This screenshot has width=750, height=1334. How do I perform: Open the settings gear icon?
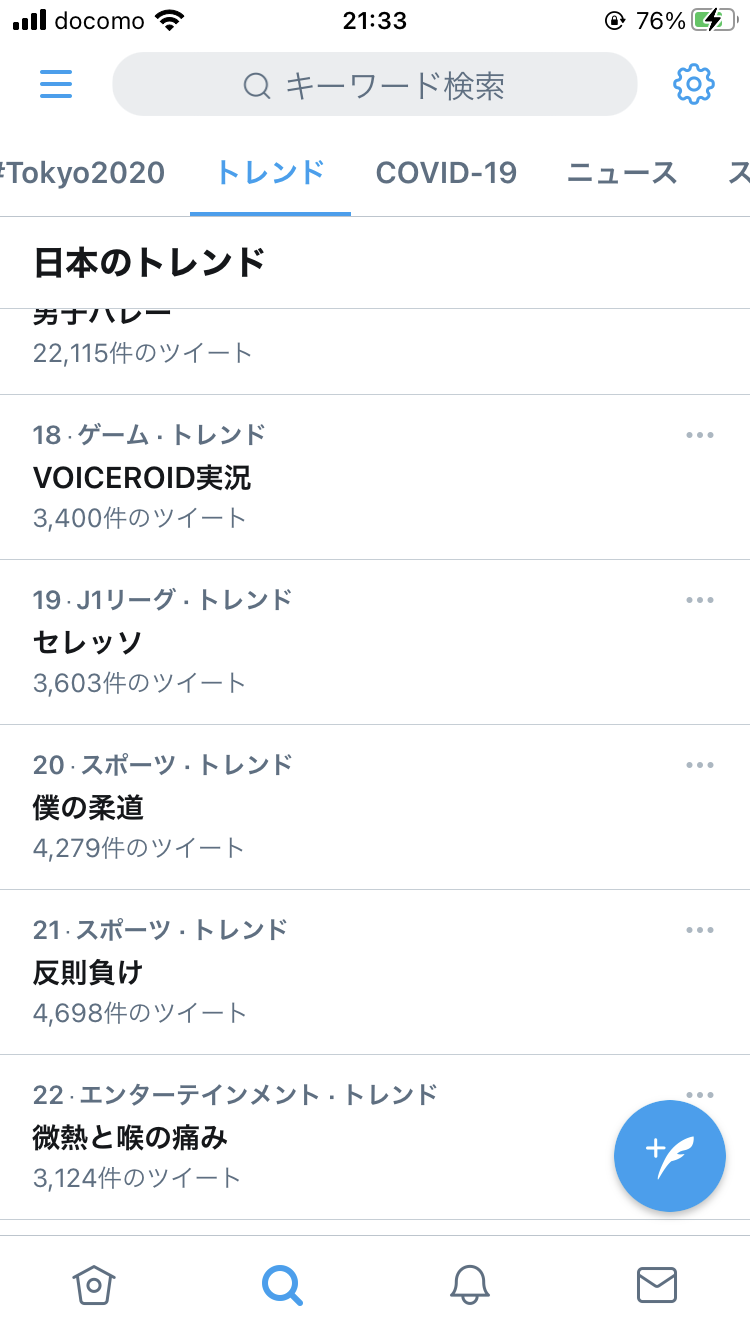(x=693, y=85)
